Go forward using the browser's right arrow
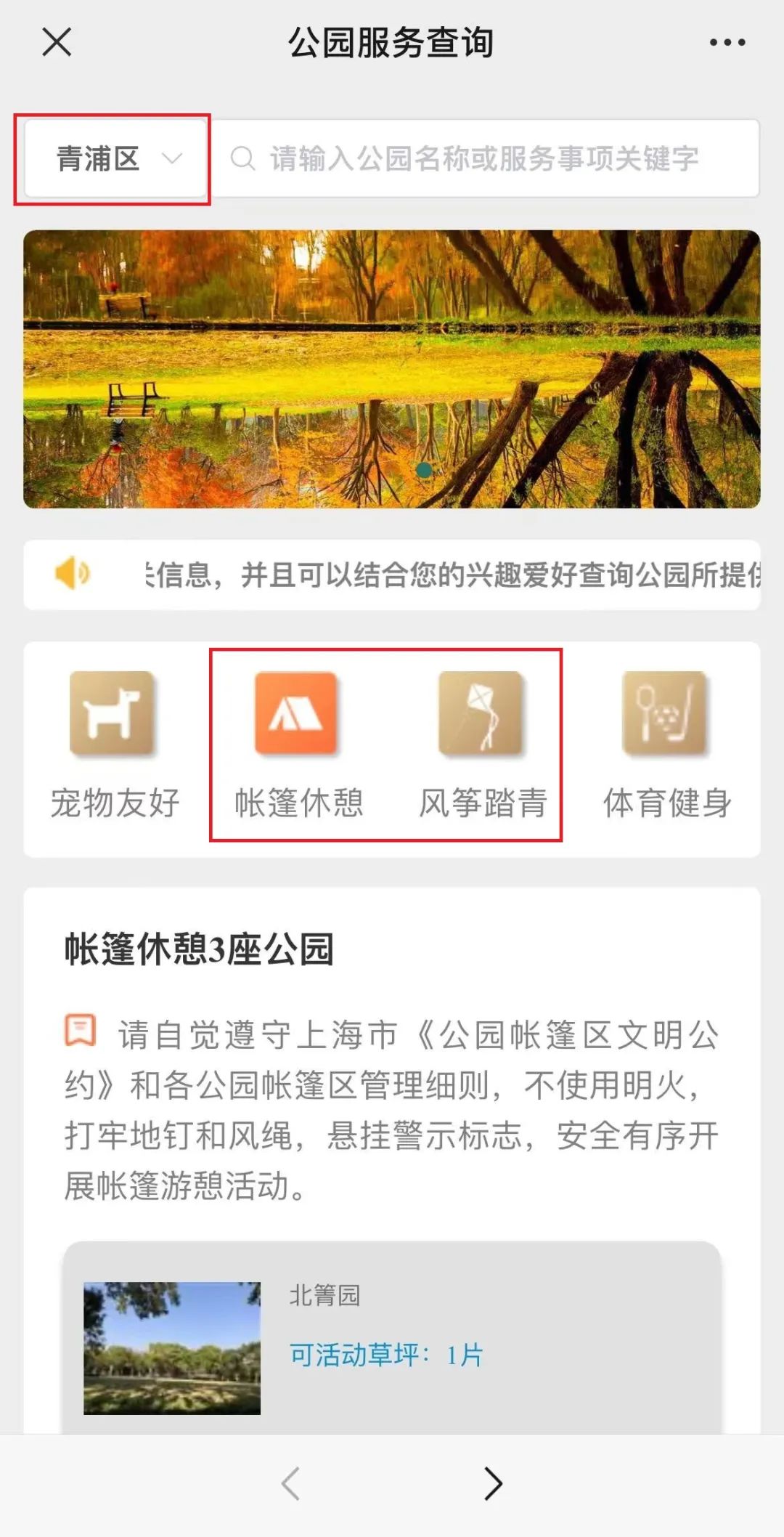Viewport: 784px width, 1537px height. click(493, 1484)
